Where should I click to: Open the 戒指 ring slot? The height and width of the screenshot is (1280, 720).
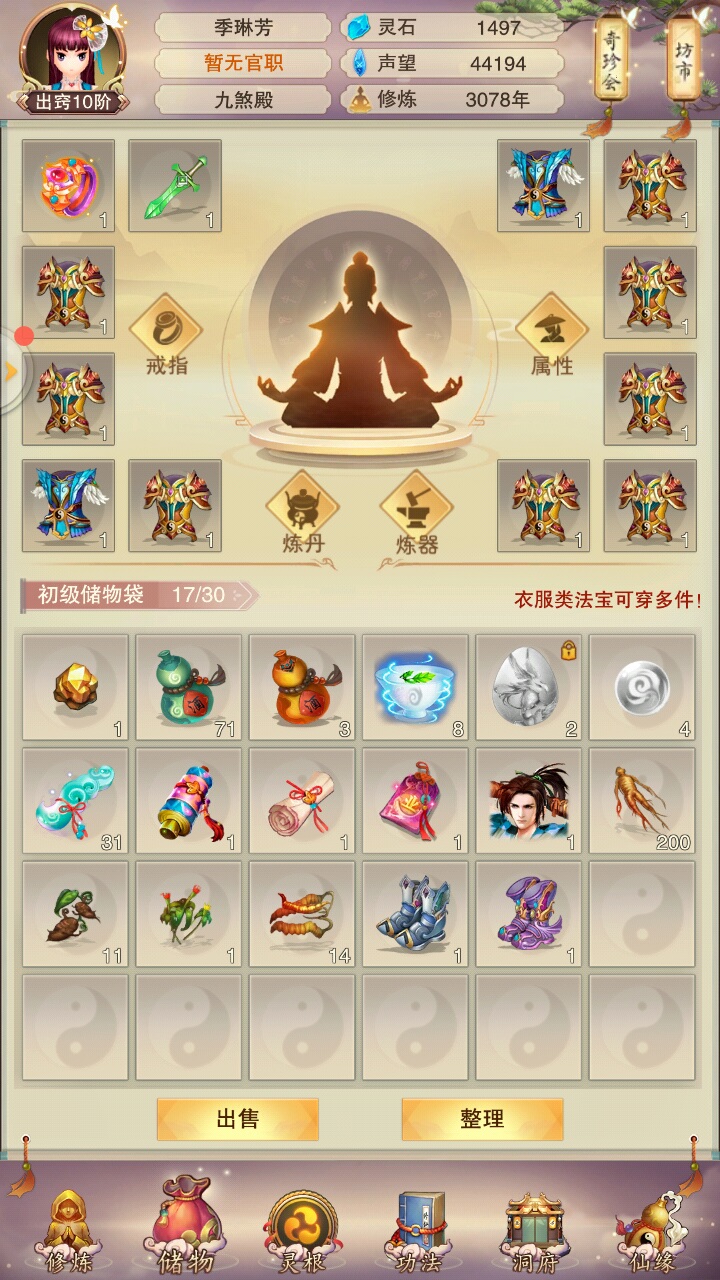(166, 338)
